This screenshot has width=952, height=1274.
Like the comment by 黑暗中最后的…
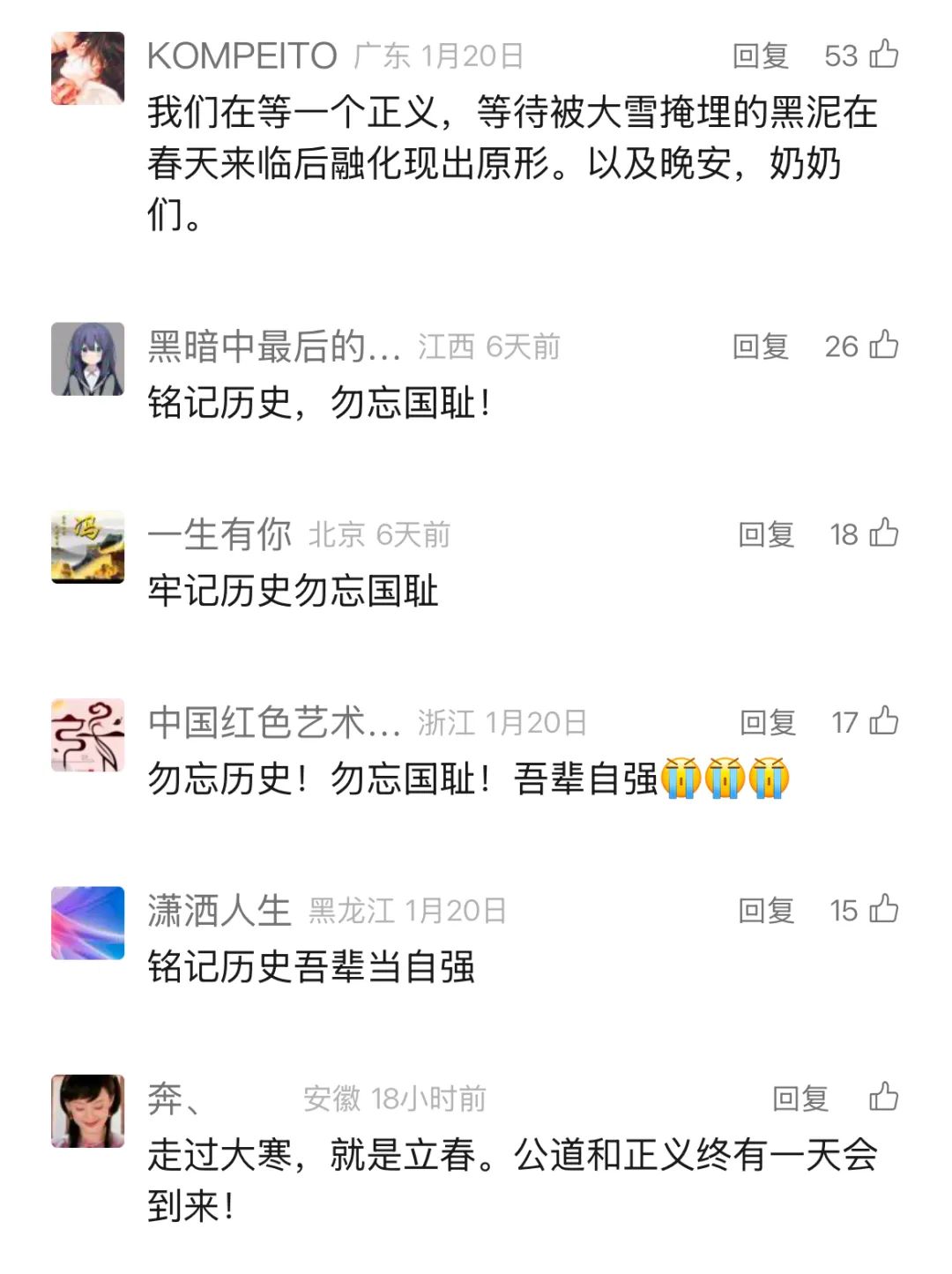coord(883,345)
